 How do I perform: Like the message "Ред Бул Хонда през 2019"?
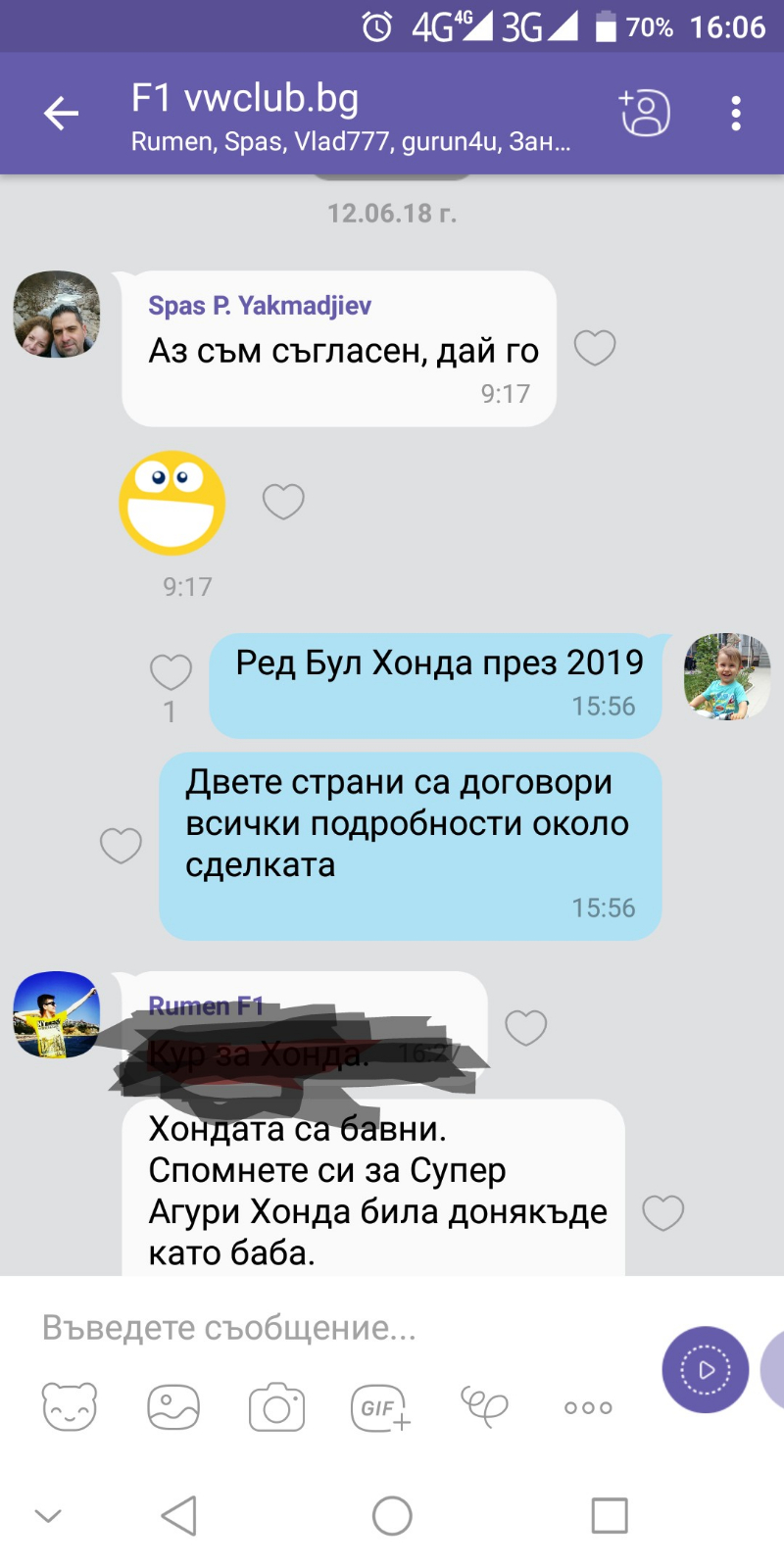(x=171, y=672)
